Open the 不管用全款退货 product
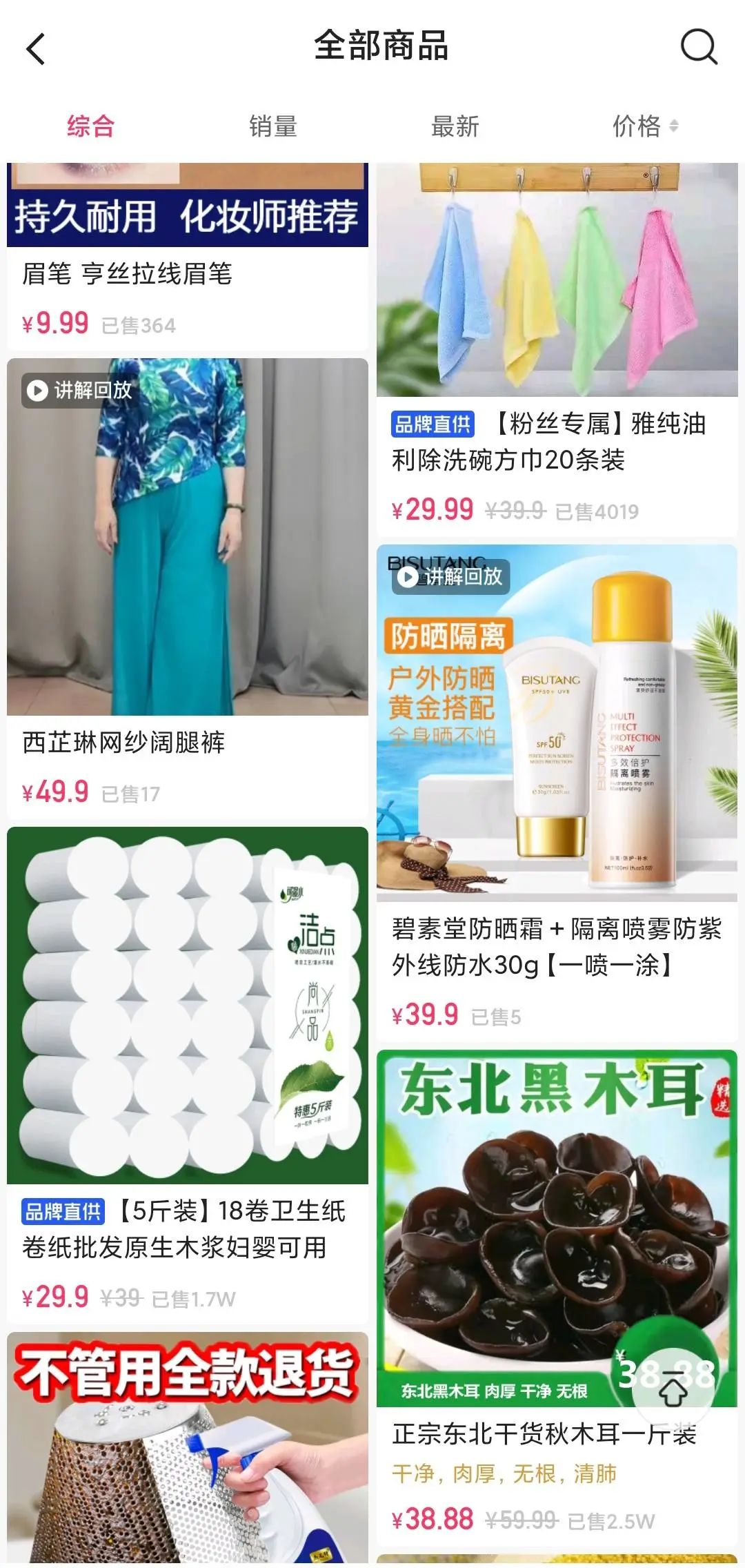745x1568 pixels. pyautogui.click(x=187, y=1449)
